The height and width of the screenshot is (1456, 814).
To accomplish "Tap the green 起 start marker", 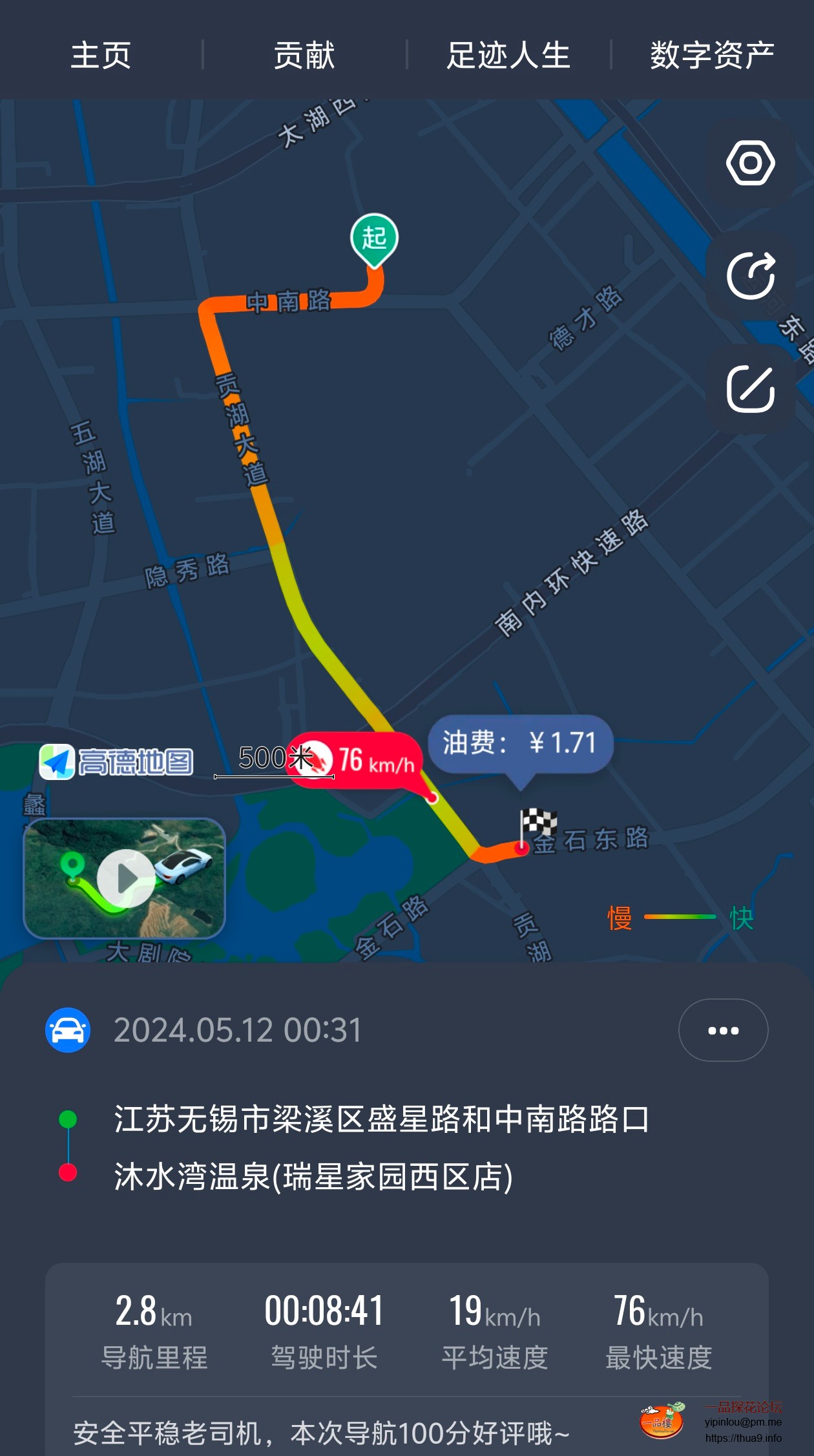I will pyautogui.click(x=374, y=238).
